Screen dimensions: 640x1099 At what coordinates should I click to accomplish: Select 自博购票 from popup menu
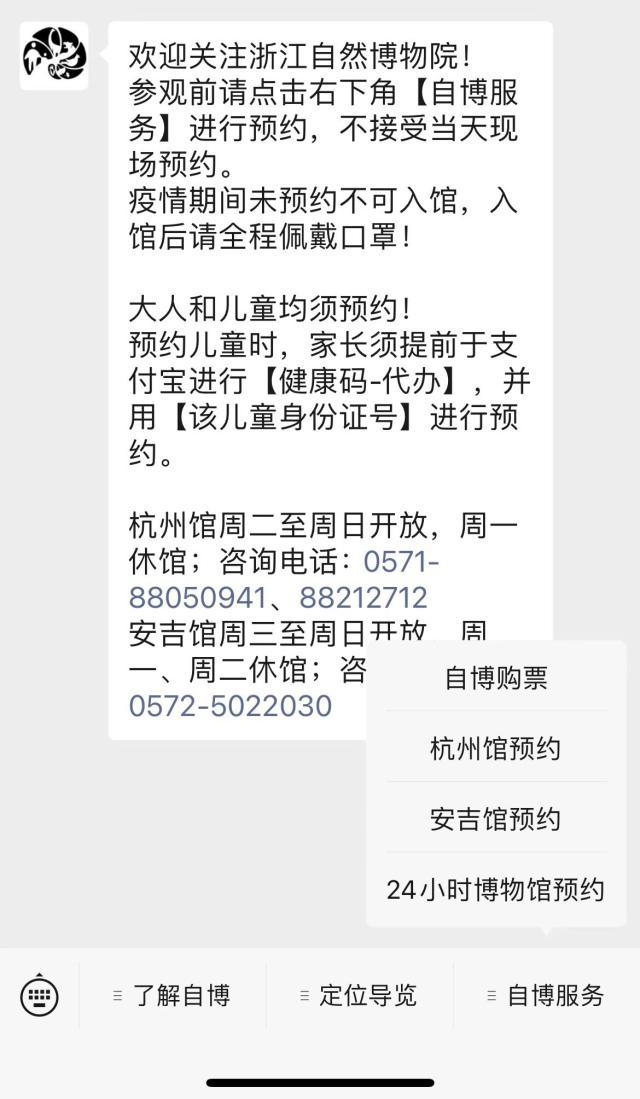click(496, 678)
